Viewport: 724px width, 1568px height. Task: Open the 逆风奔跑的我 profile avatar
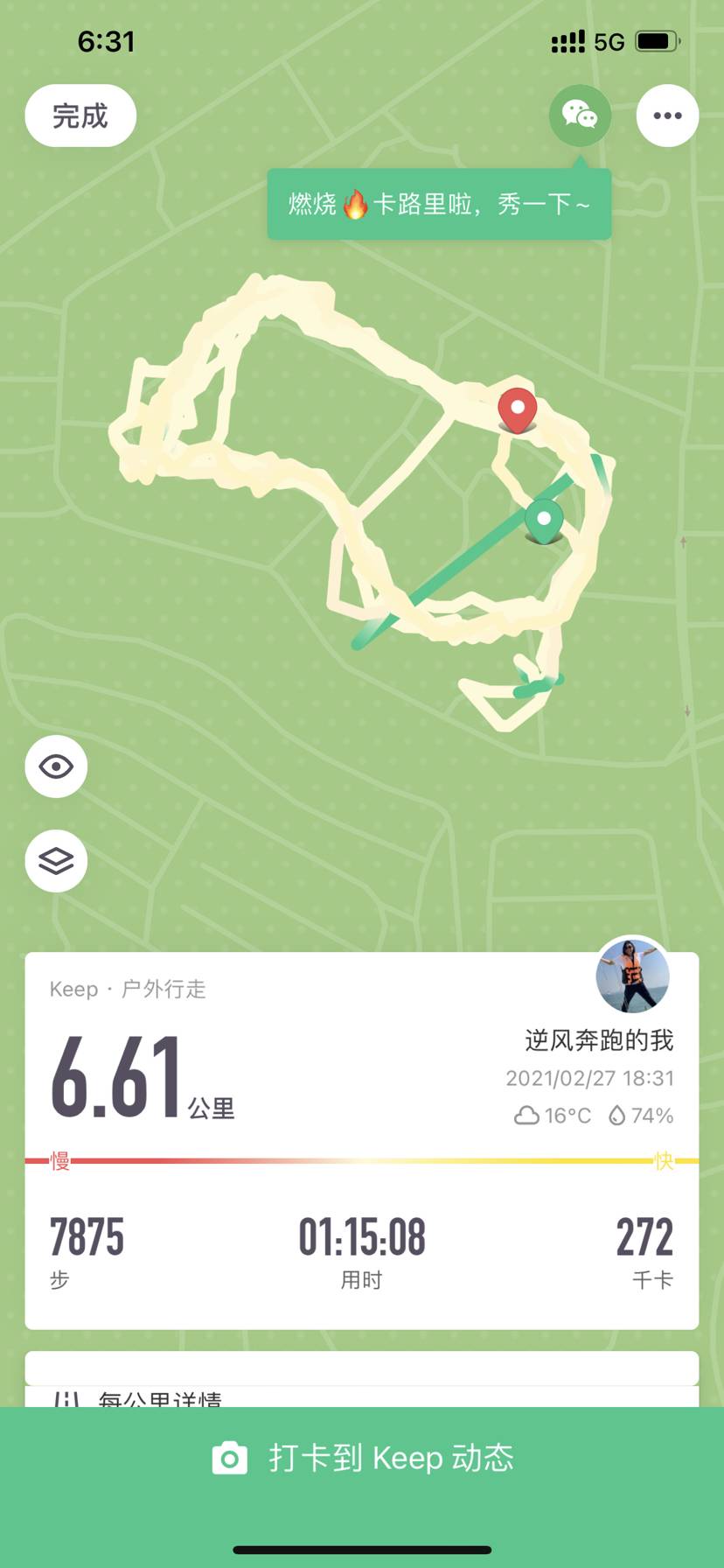pyautogui.click(x=632, y=976)
